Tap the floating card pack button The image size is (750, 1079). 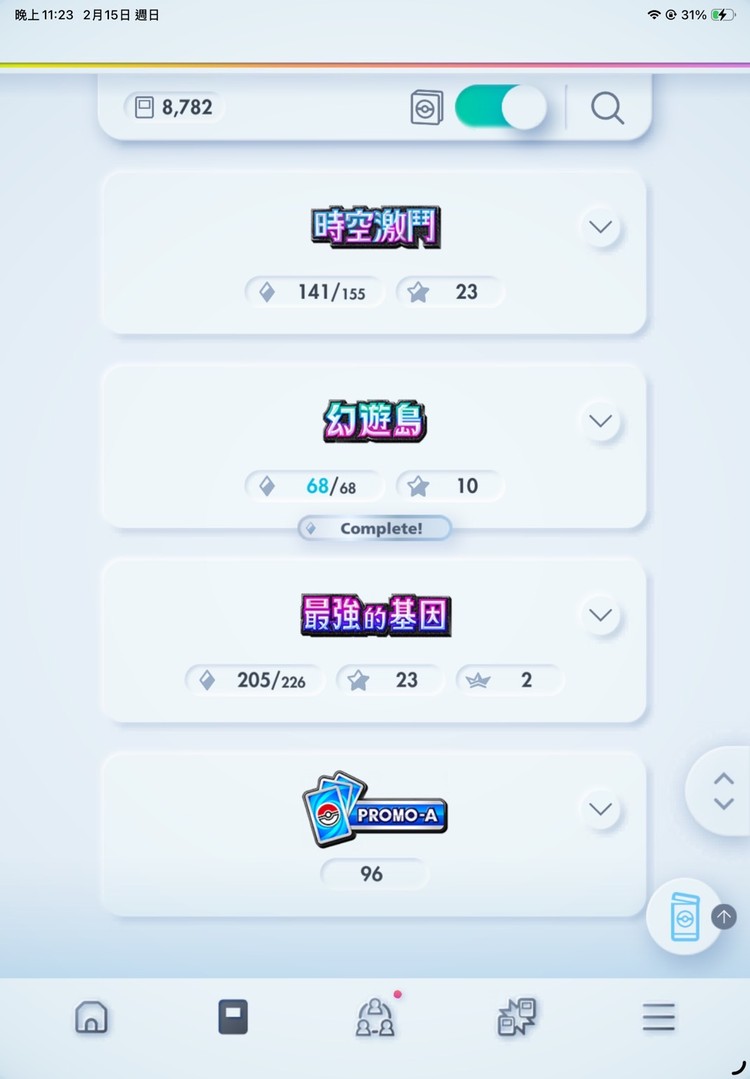coord(684,916)
